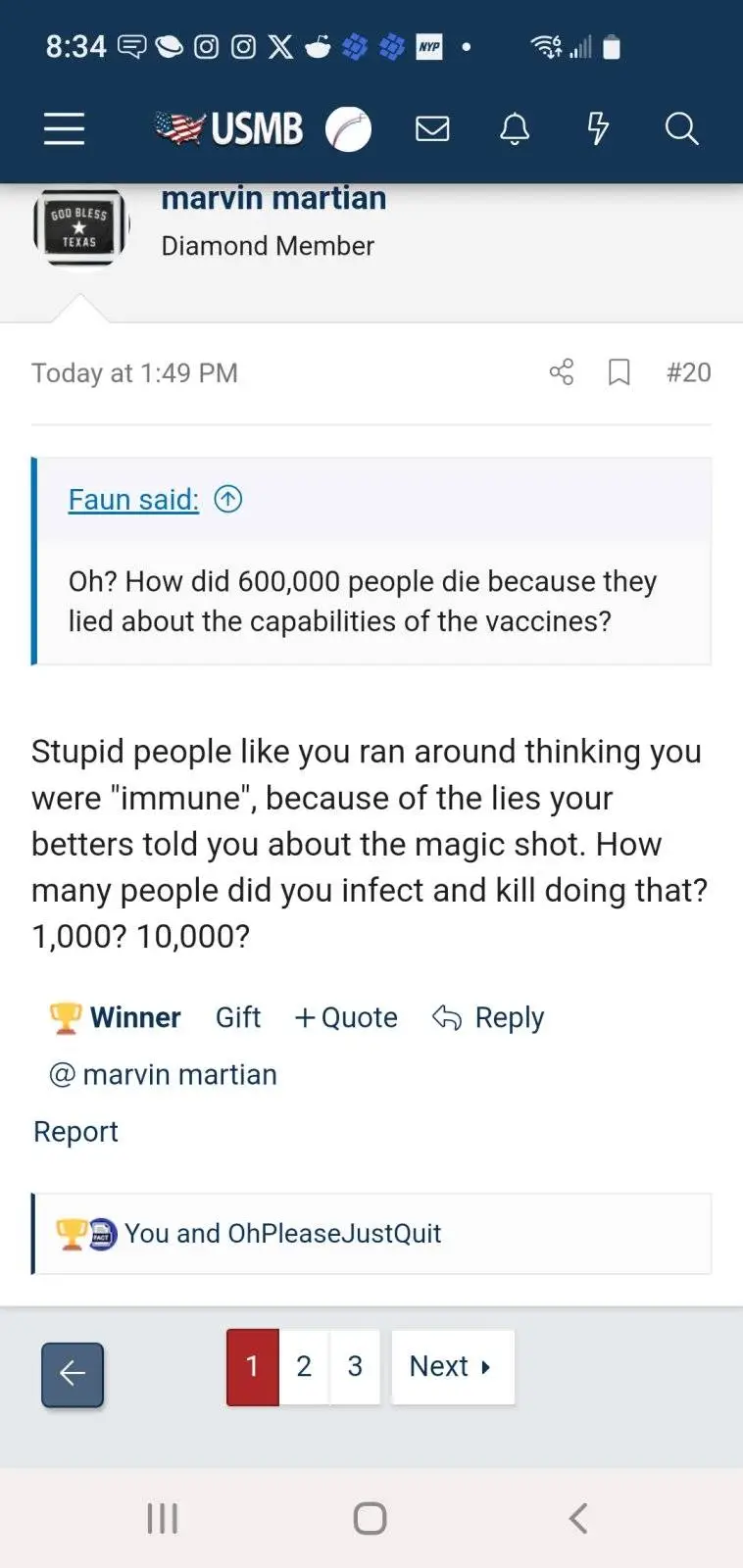Image resolution: width=743 pixels, height=1568 pixels.
Task: Open the USMB home logo
Action: coord(229,128)
